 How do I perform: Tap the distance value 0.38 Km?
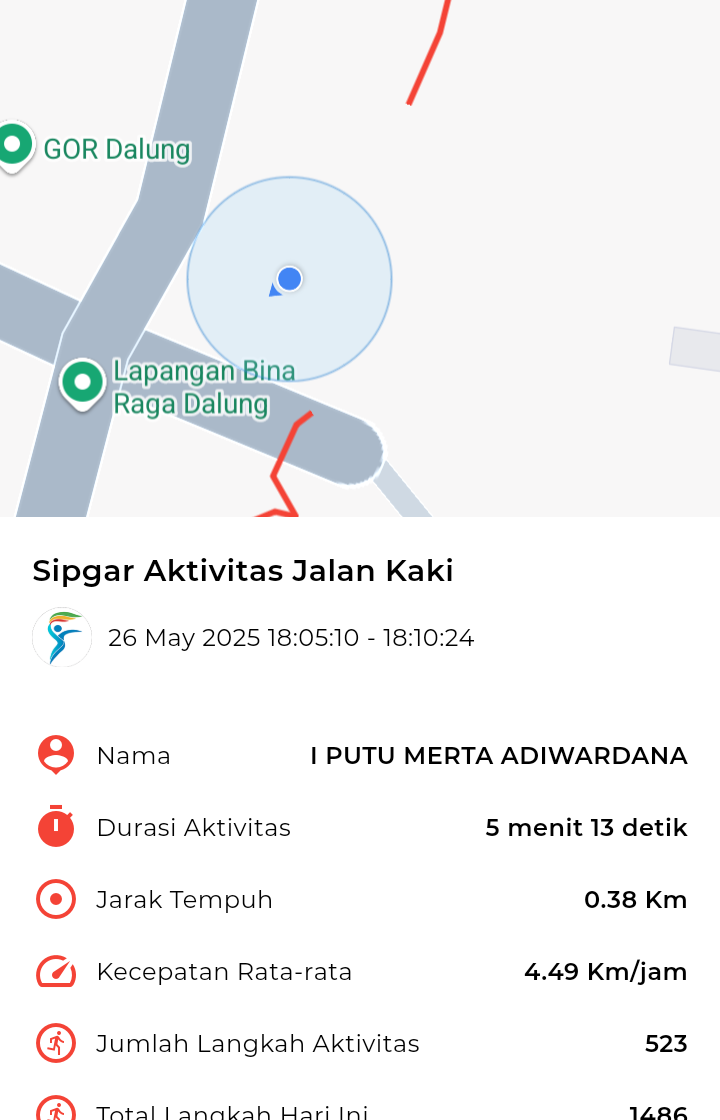(635, 899)
